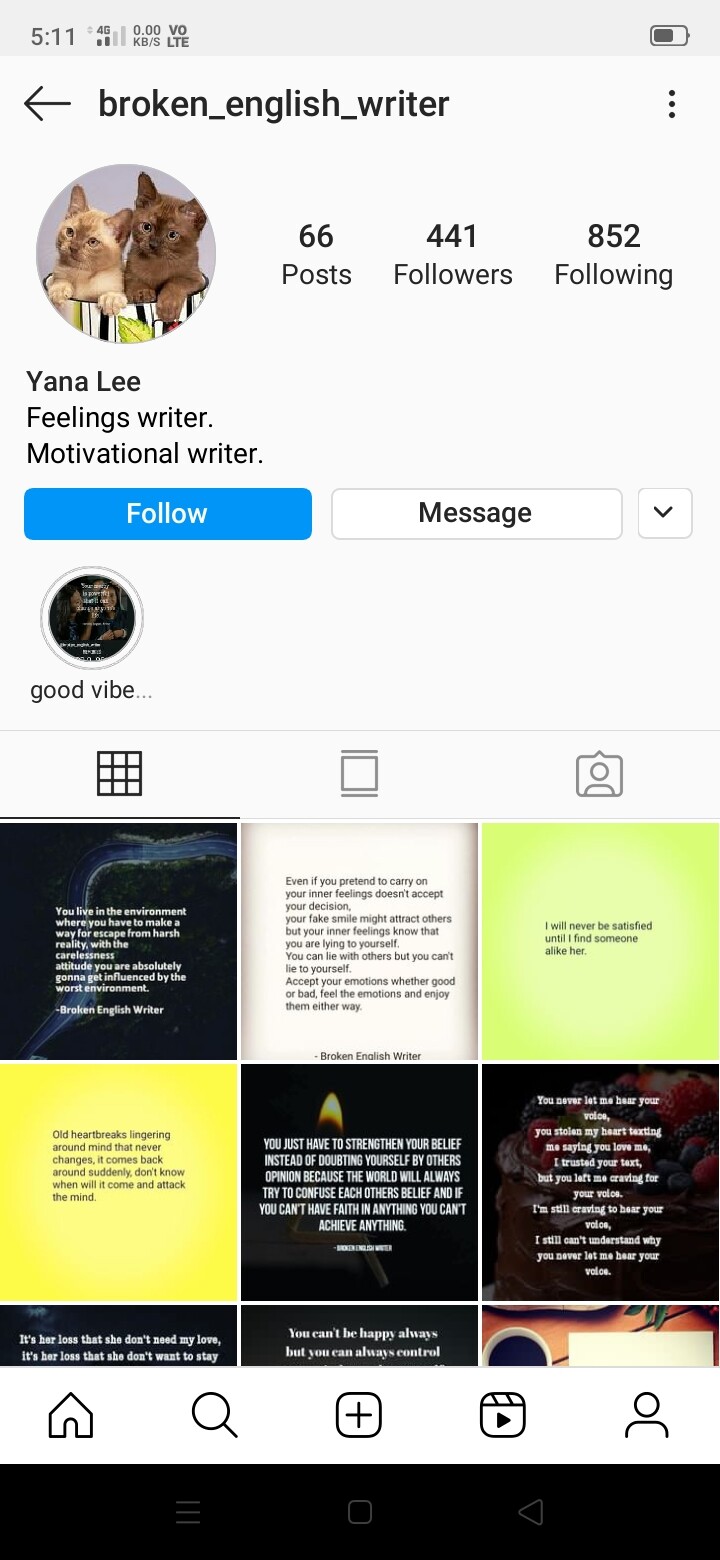The width and height of the screenshot is (720, 1560).
Task: Go back using the top-left arrow
Action: (x=47, y=104)
